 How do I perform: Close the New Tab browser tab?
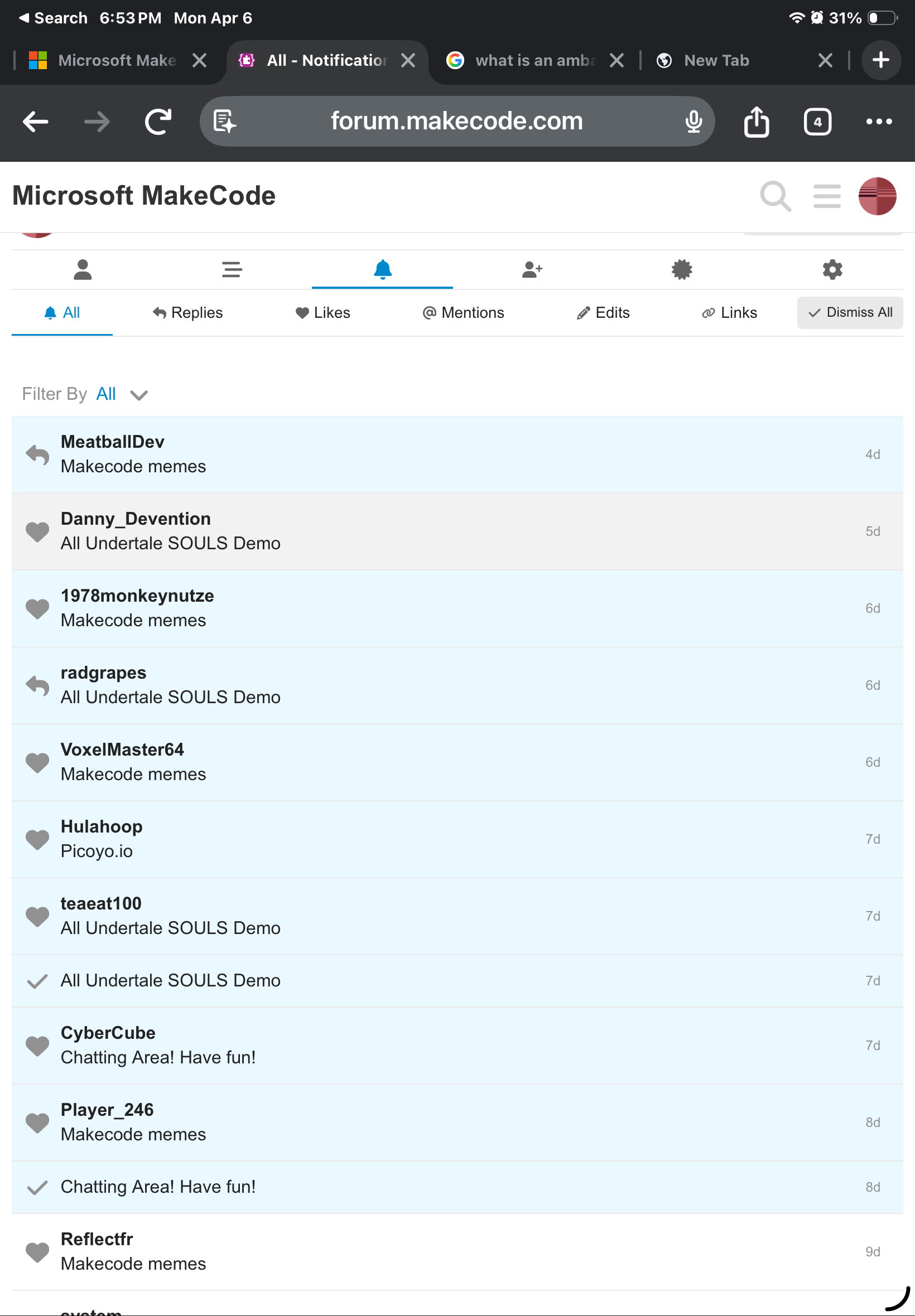tap(825, 60)
